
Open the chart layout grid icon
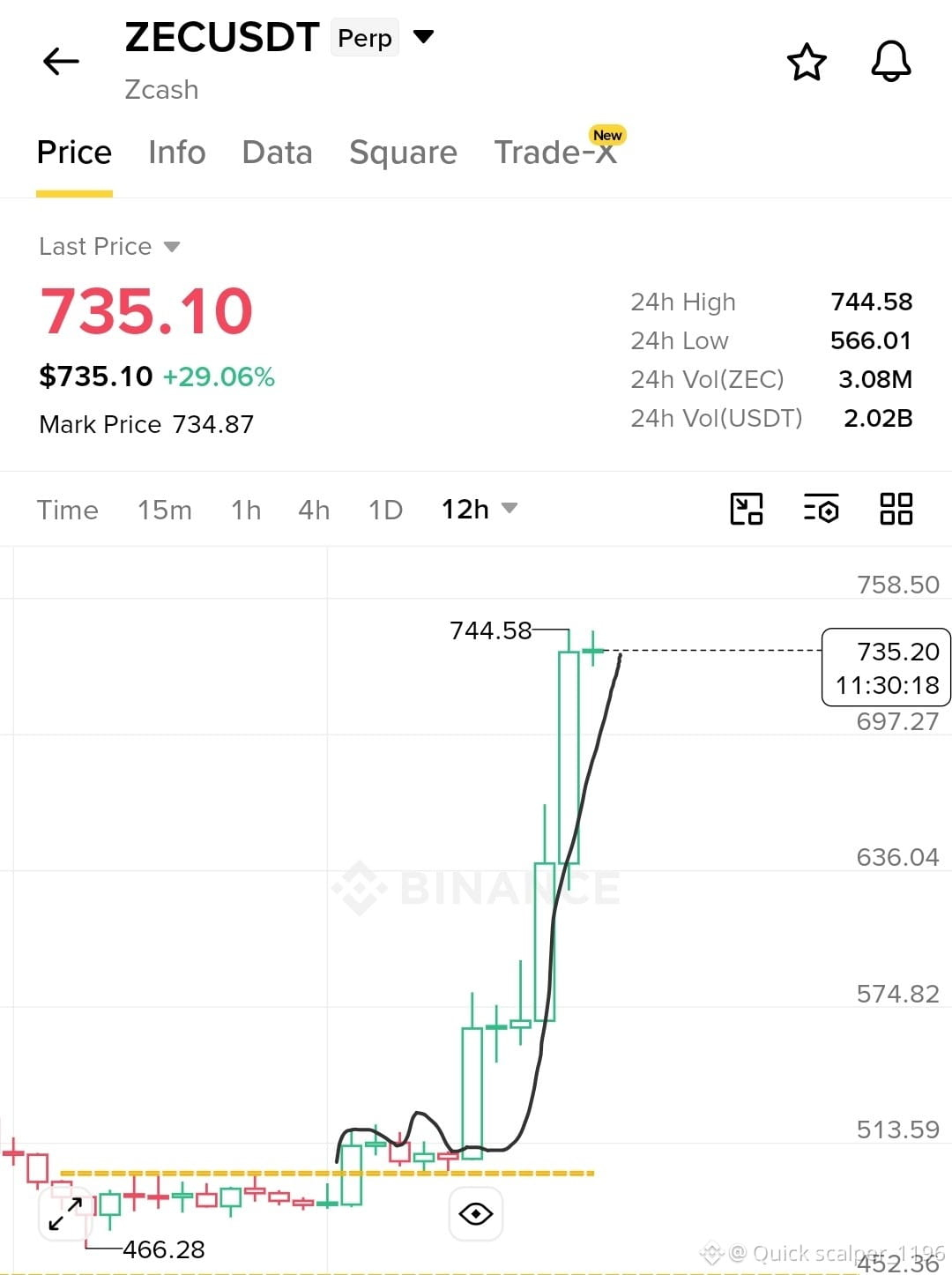(896, 509)
